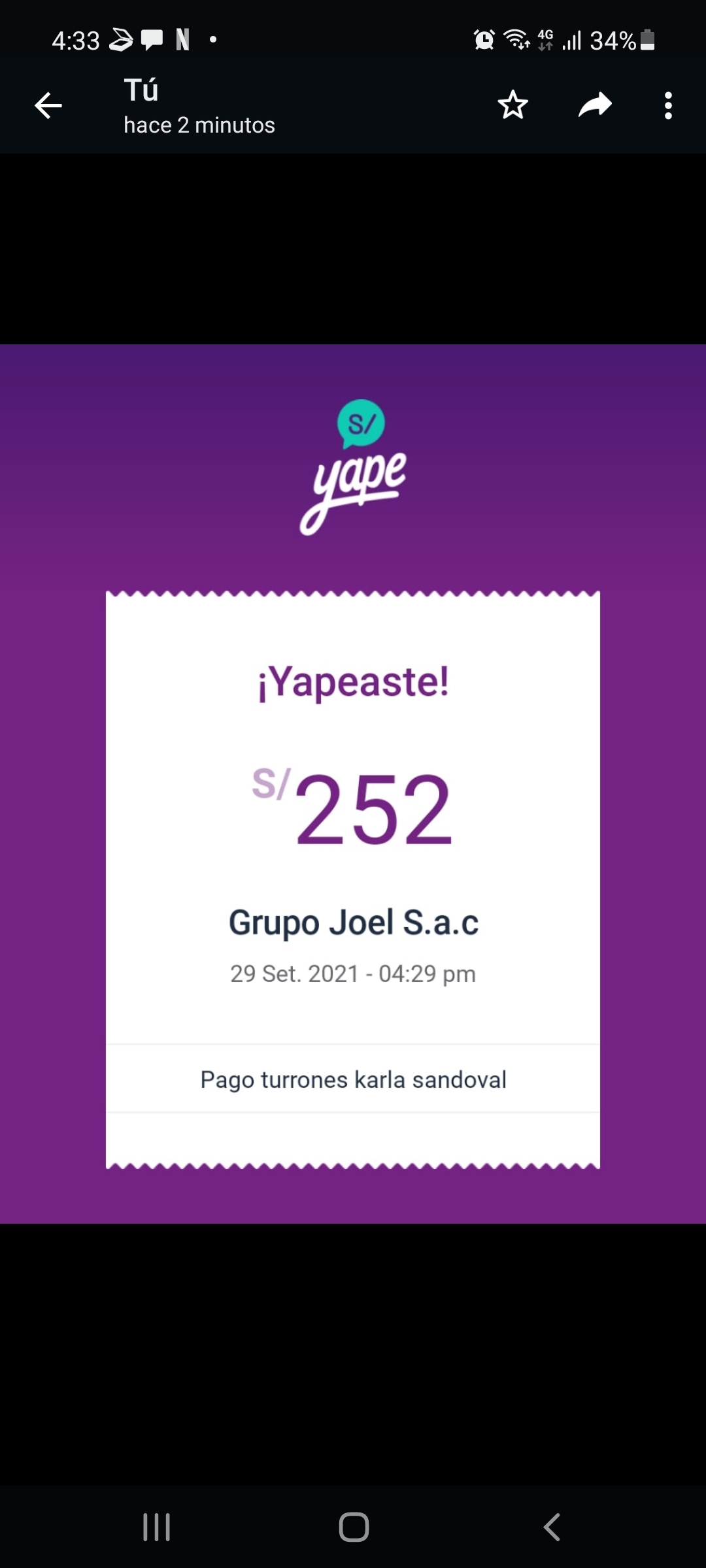Open recent apps from the navigation bar

point(157,1527)
